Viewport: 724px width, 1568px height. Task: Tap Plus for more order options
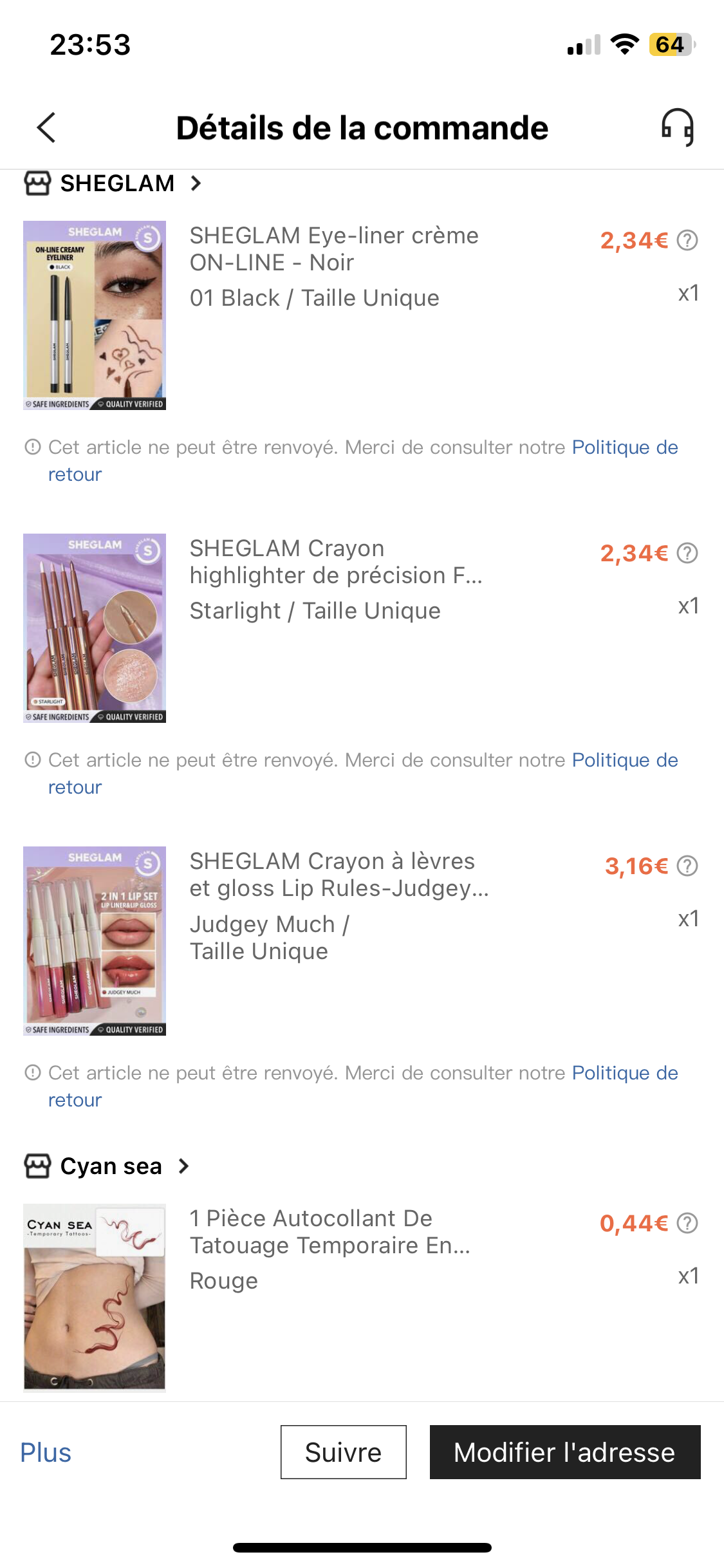46,1453
